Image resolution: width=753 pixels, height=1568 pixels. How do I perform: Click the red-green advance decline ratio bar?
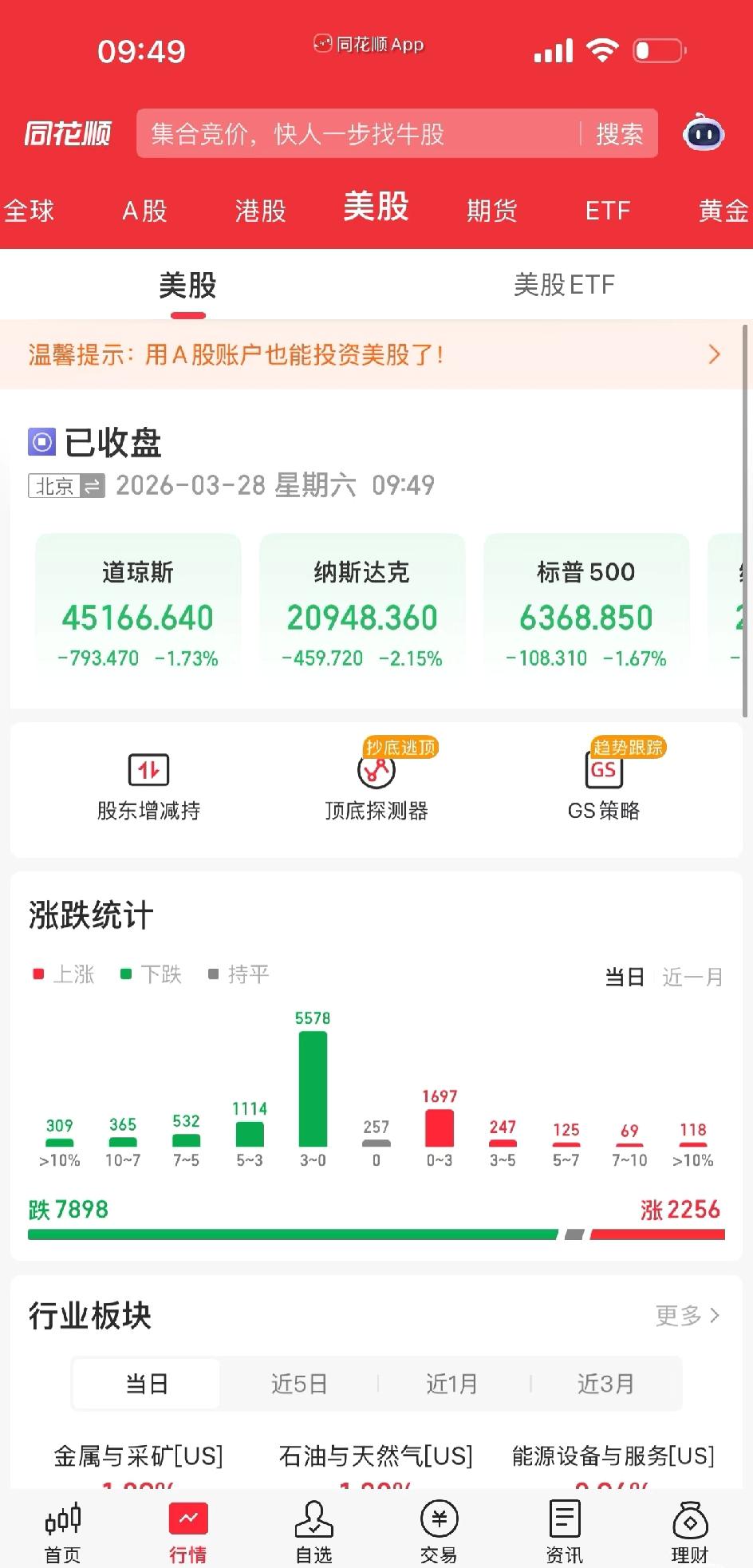[x=375, y=1233]
